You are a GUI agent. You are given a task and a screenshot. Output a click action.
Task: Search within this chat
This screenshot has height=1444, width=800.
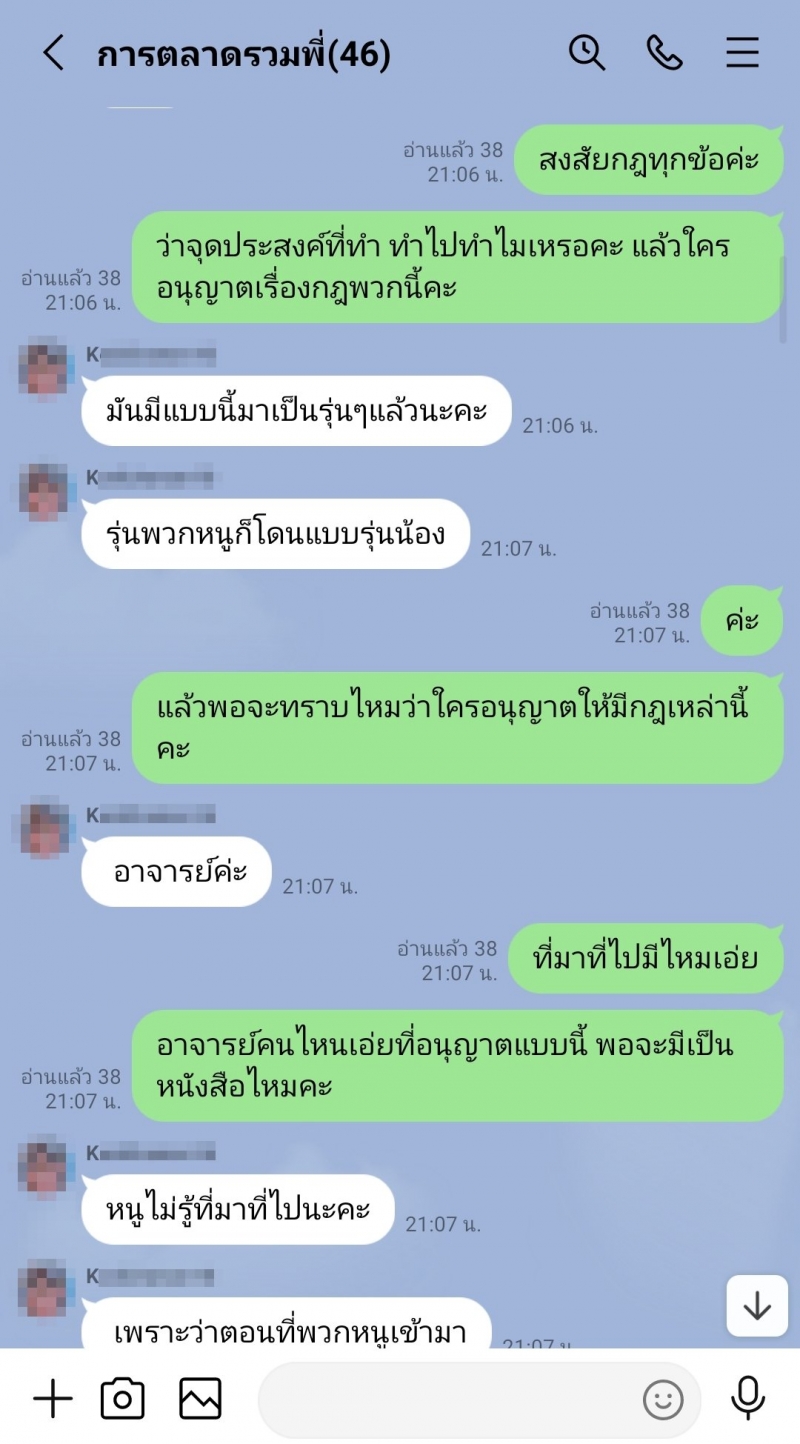[587, 53]
